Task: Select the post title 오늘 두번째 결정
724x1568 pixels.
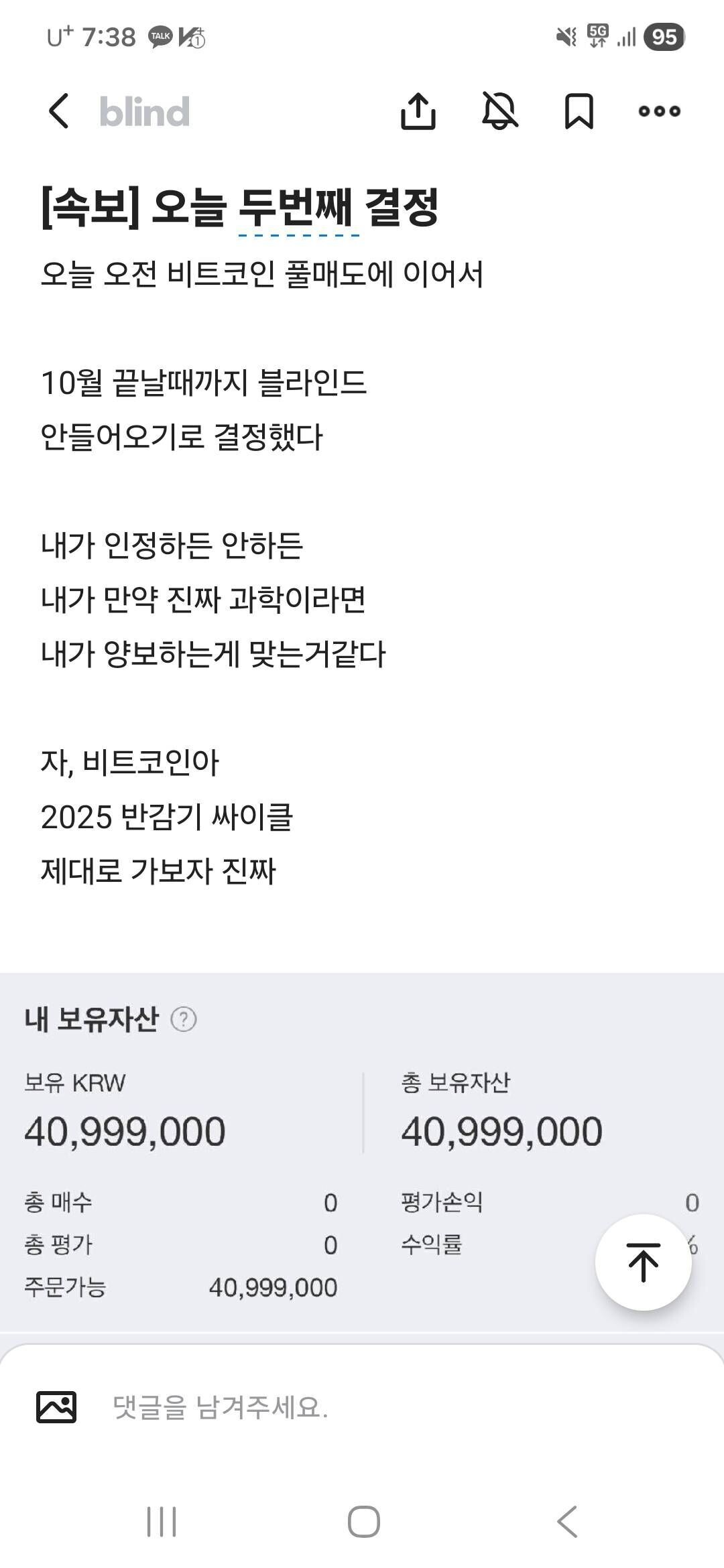Action: [x=241, y=208]
